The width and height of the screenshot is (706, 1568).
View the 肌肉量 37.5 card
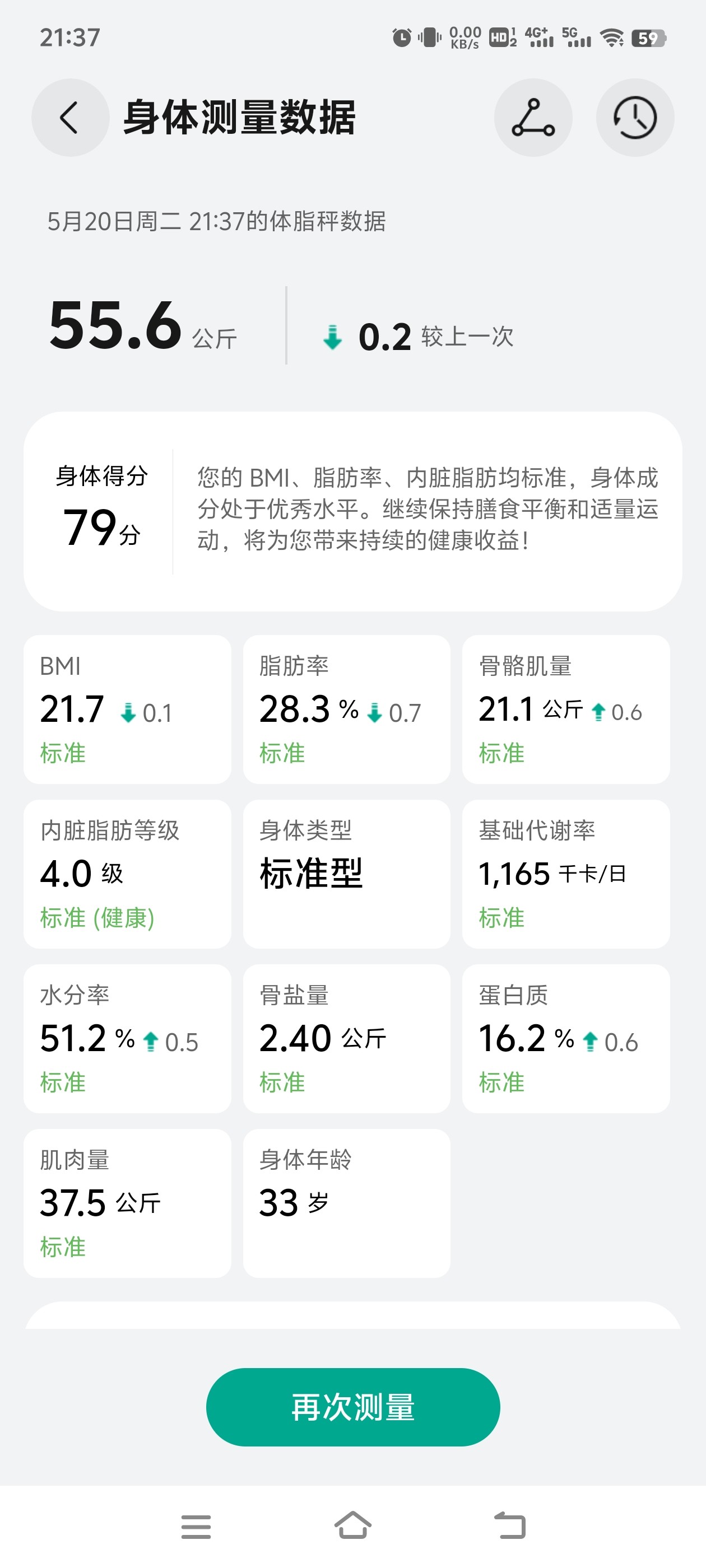(127, 1203)
